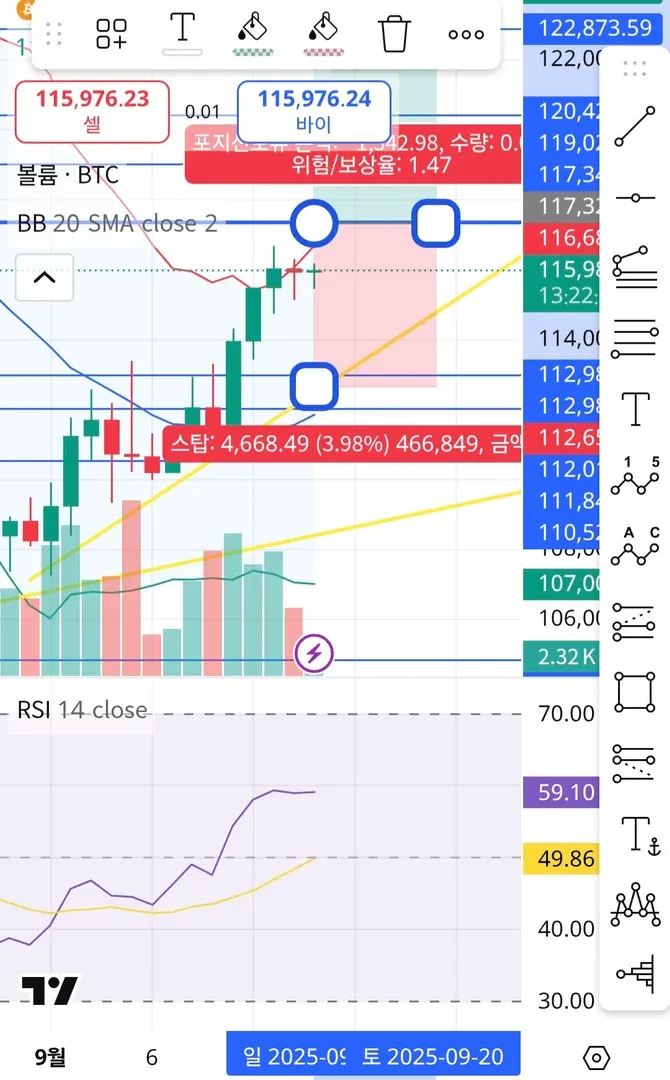Add drawing to favorites via plus-grid icon

111,33
